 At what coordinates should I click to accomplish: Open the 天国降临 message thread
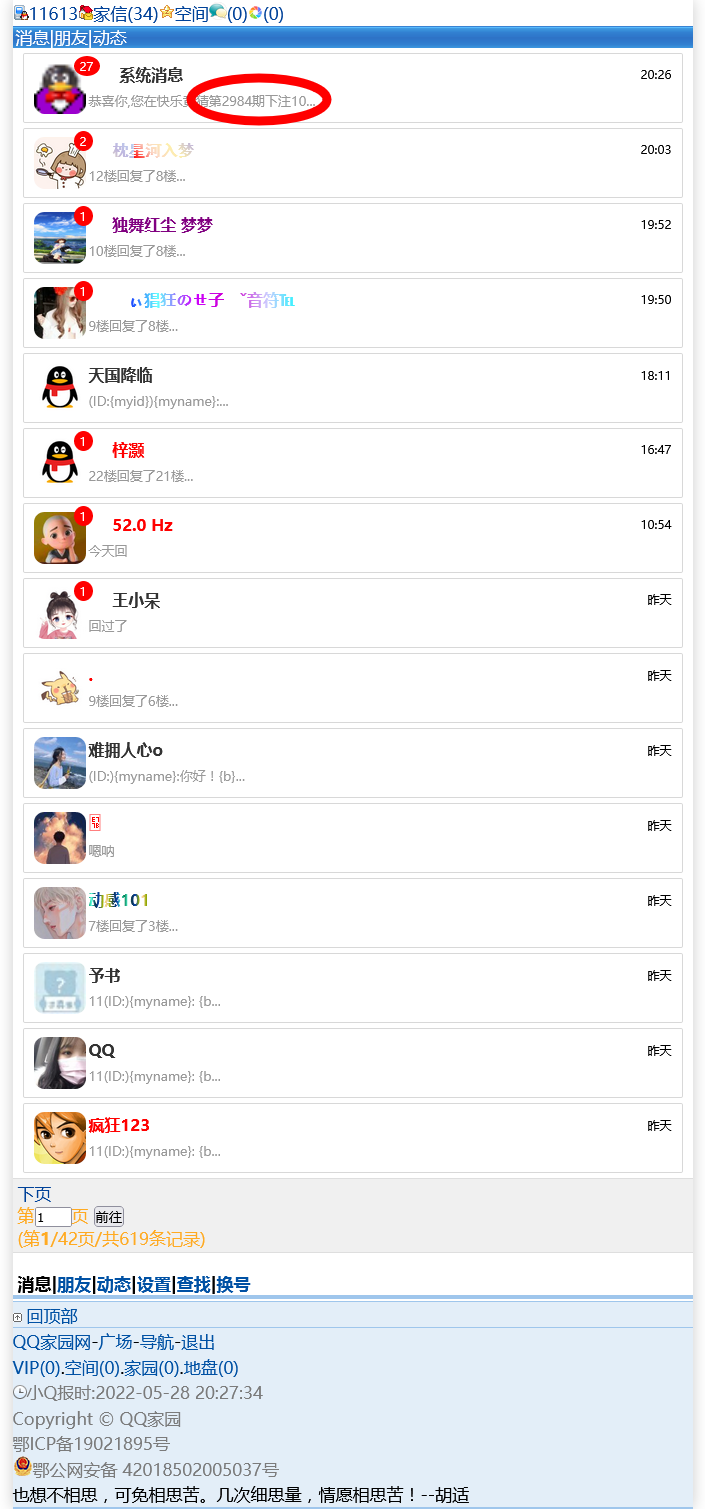[120, 376]
